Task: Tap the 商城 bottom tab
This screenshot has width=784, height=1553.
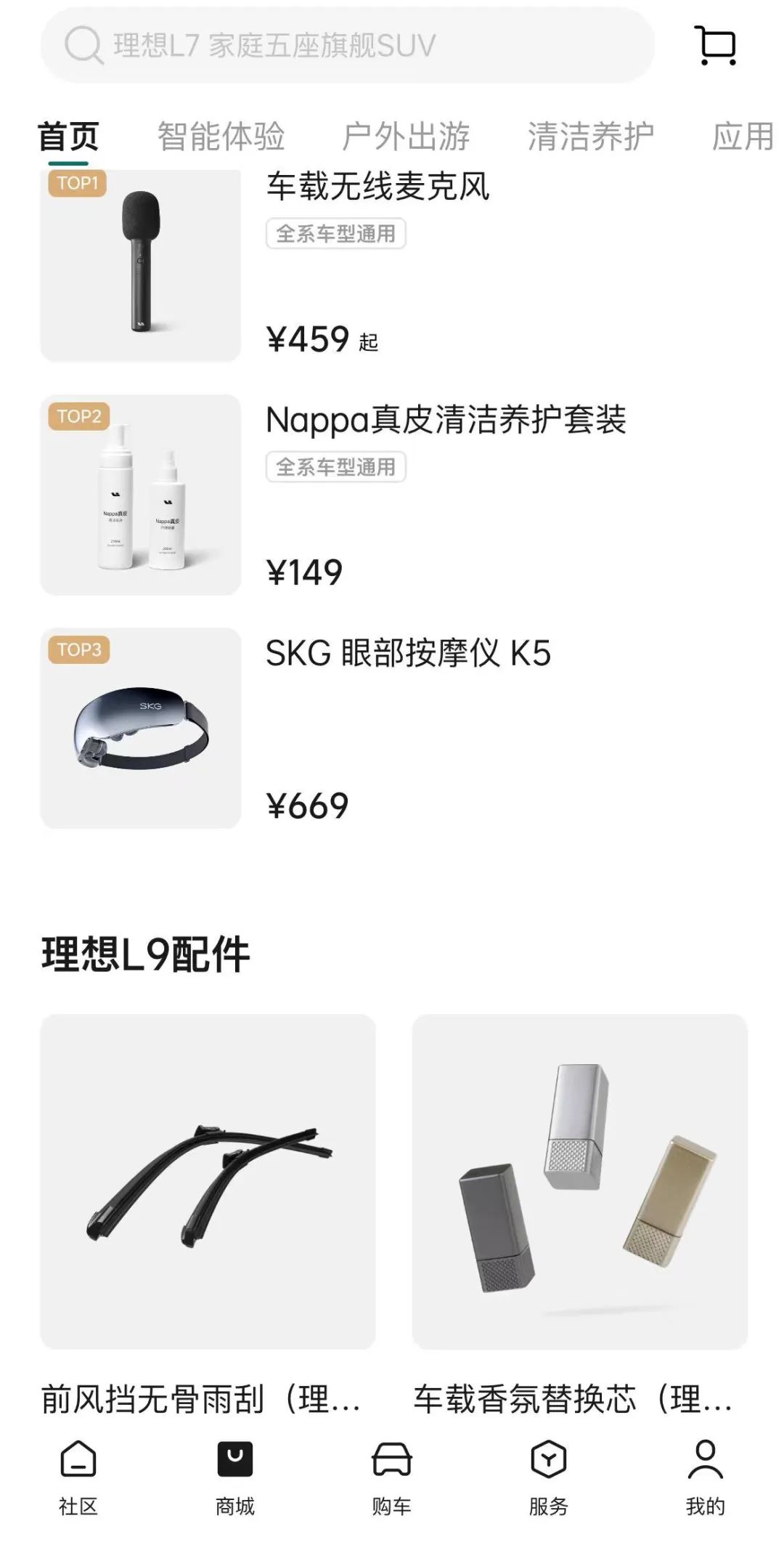Action: 235,1476
